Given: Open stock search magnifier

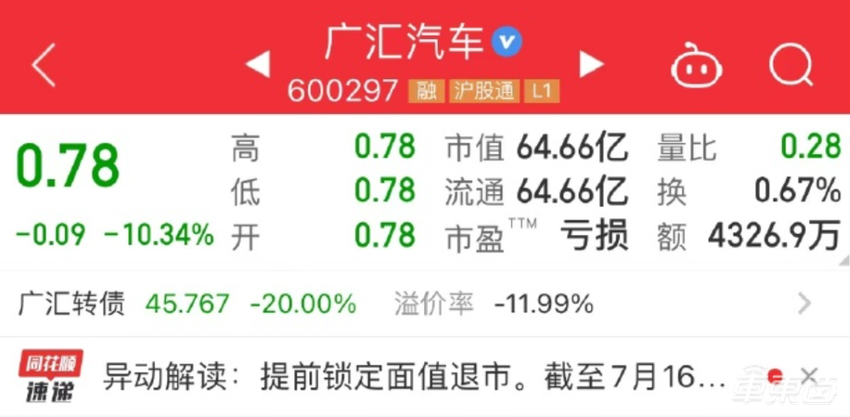Looking at the screenshot, I should [x=790, y=65].
